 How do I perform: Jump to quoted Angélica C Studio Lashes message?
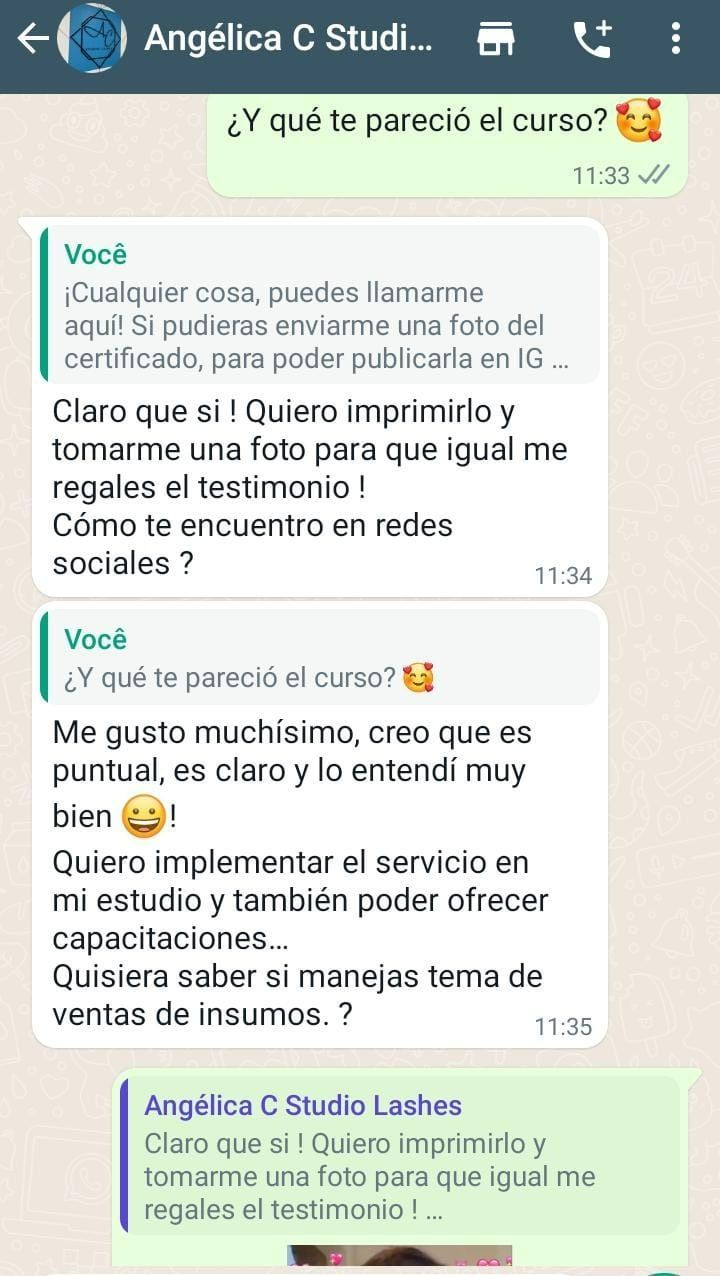(400, 1157)
